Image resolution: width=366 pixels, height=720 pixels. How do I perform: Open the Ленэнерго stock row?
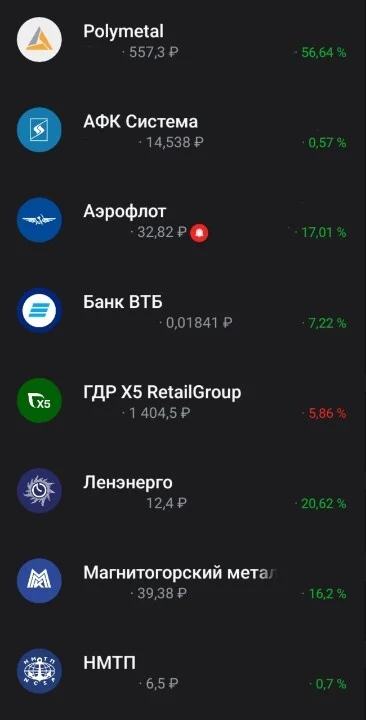tap(183, 490)
